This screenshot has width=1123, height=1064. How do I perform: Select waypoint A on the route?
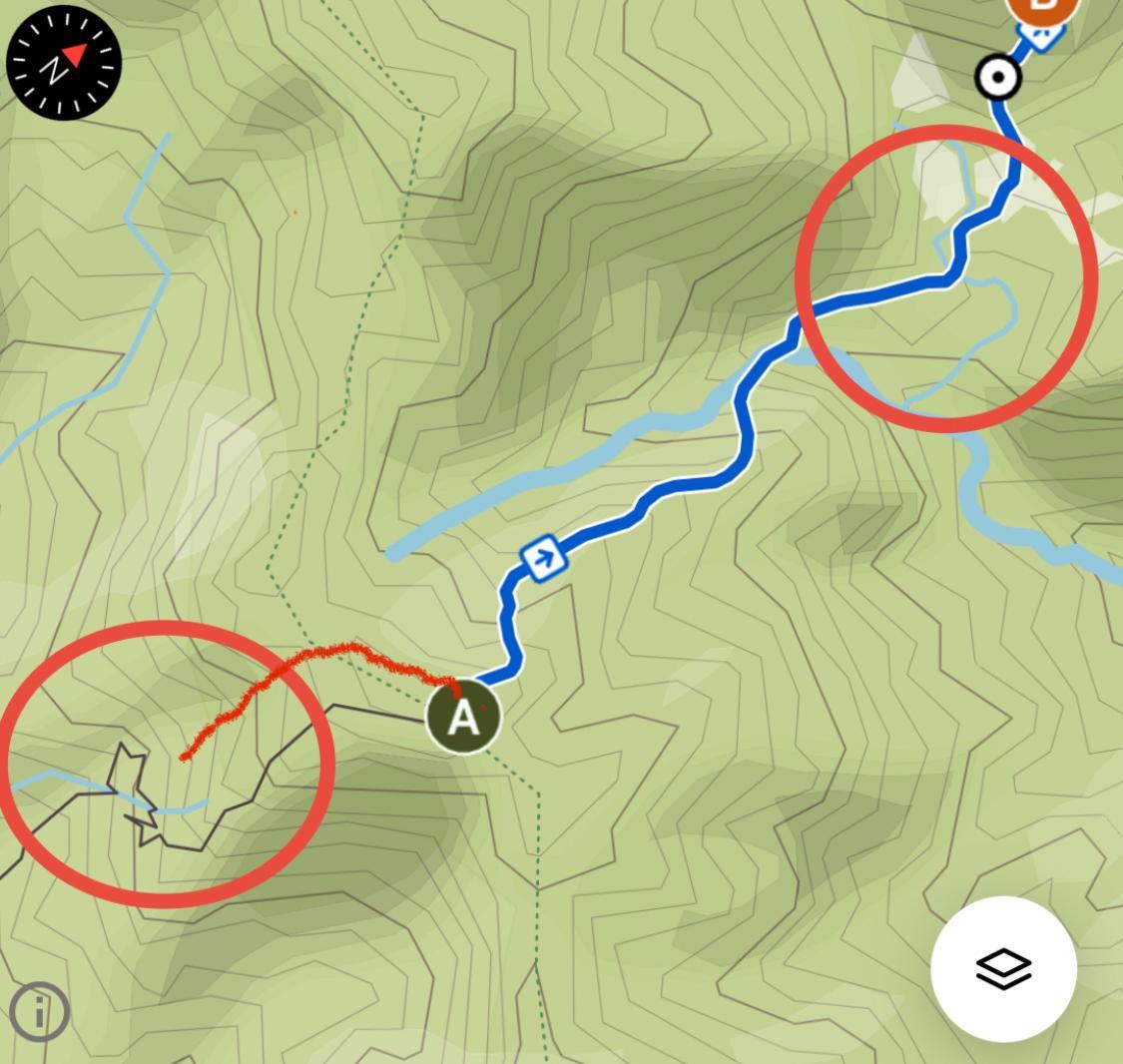[463, 718]
